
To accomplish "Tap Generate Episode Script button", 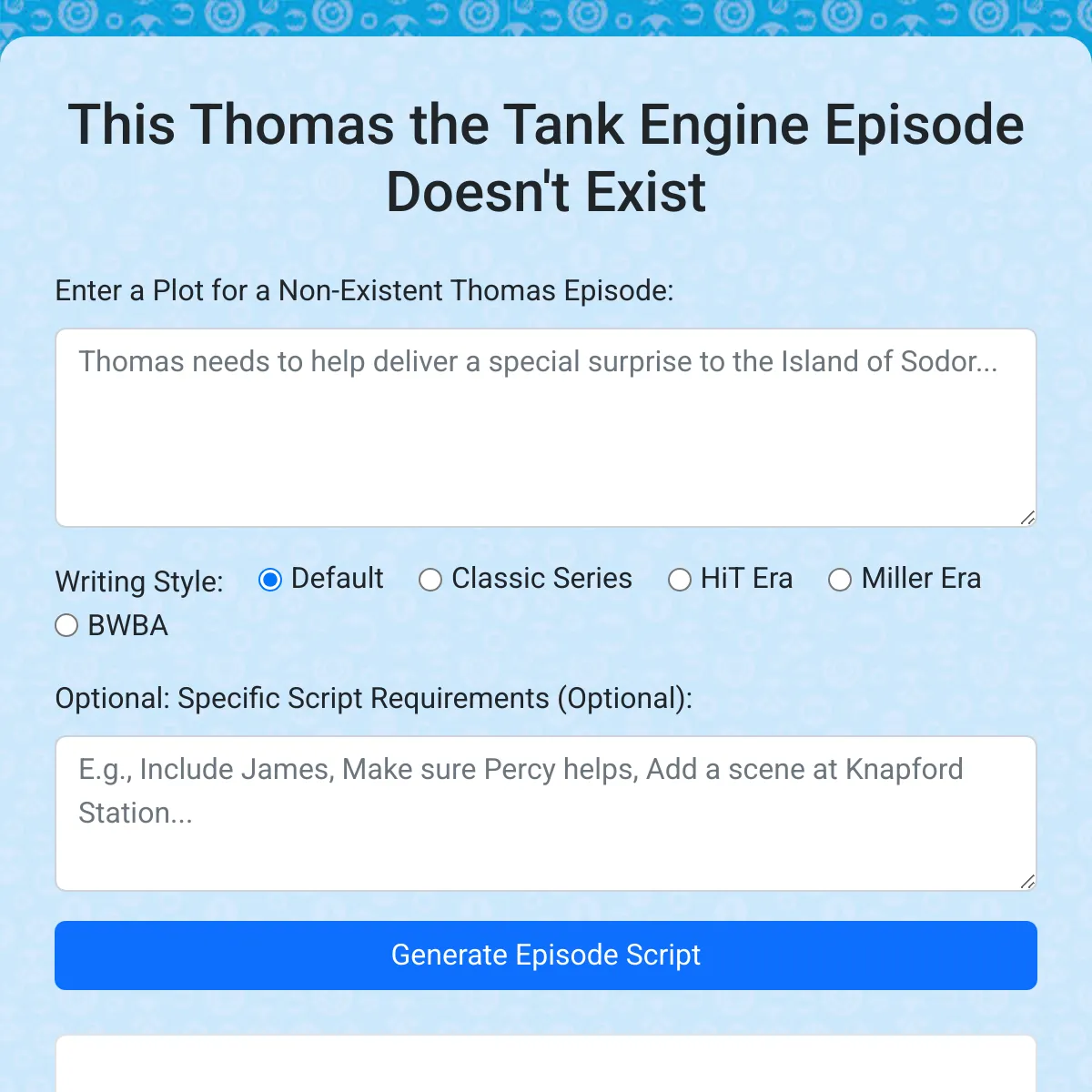I will point(546,955).
